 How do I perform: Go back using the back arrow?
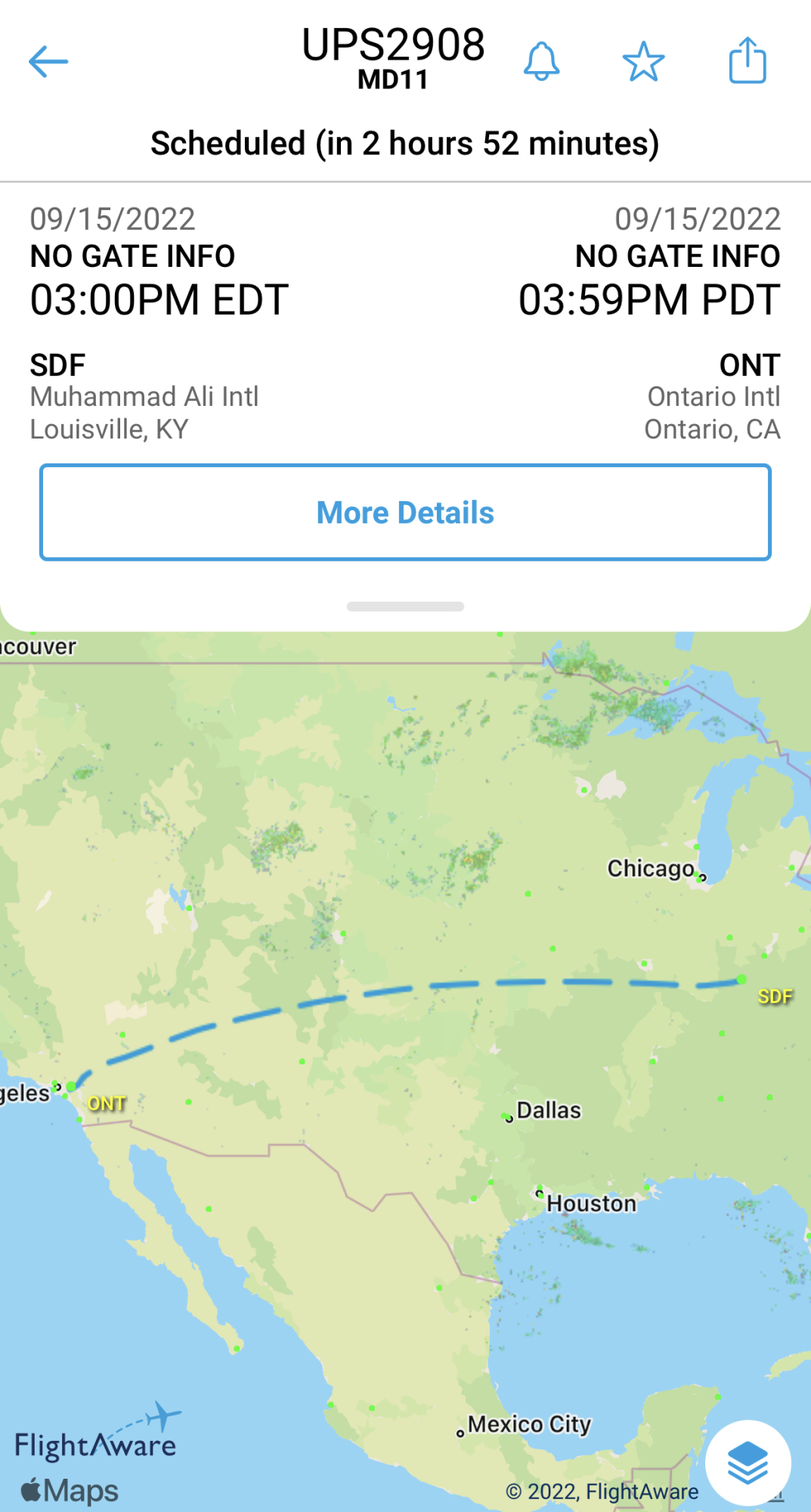point(48,61)
